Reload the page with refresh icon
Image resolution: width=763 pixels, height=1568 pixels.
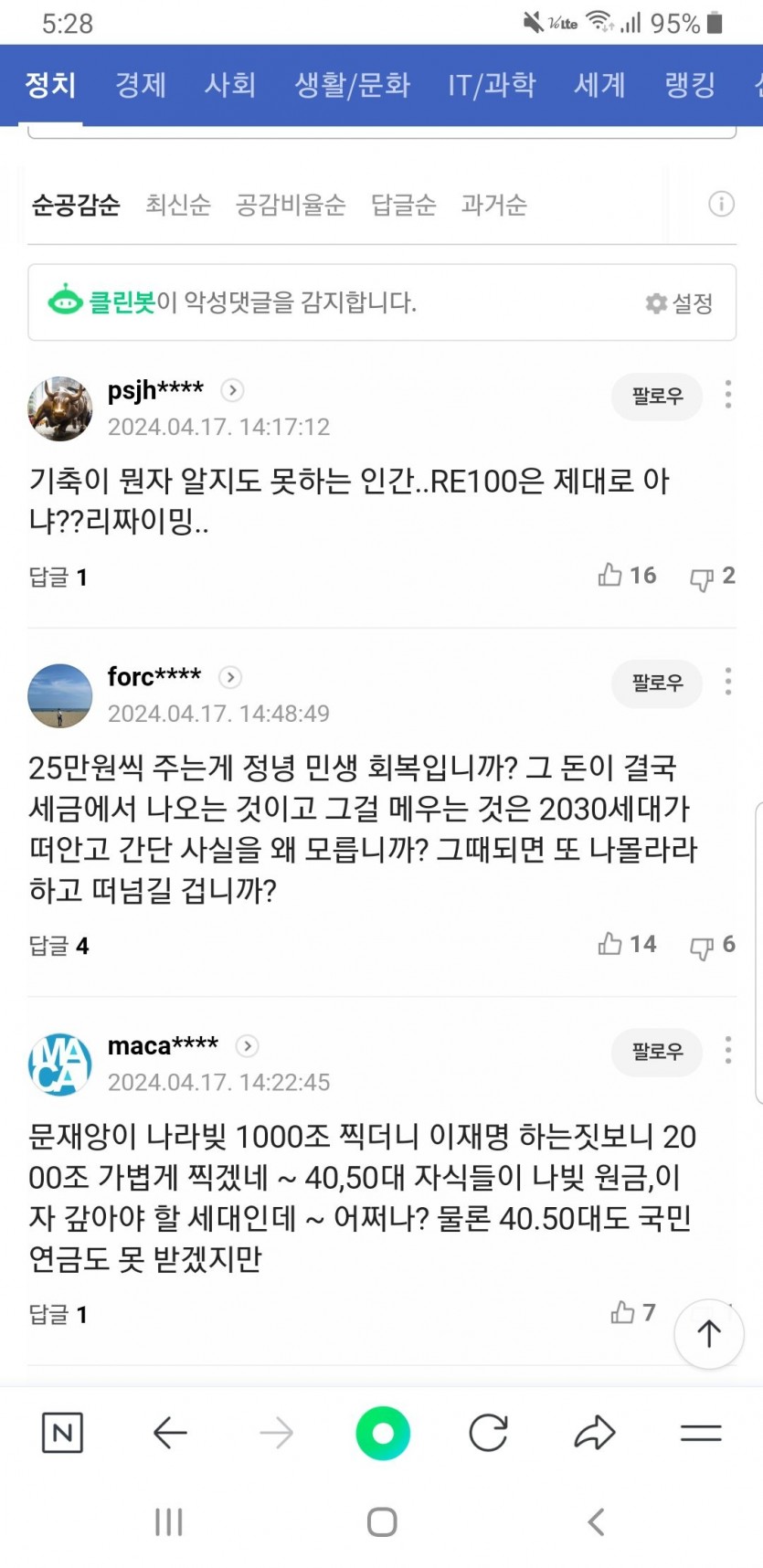click(488, 1432)
